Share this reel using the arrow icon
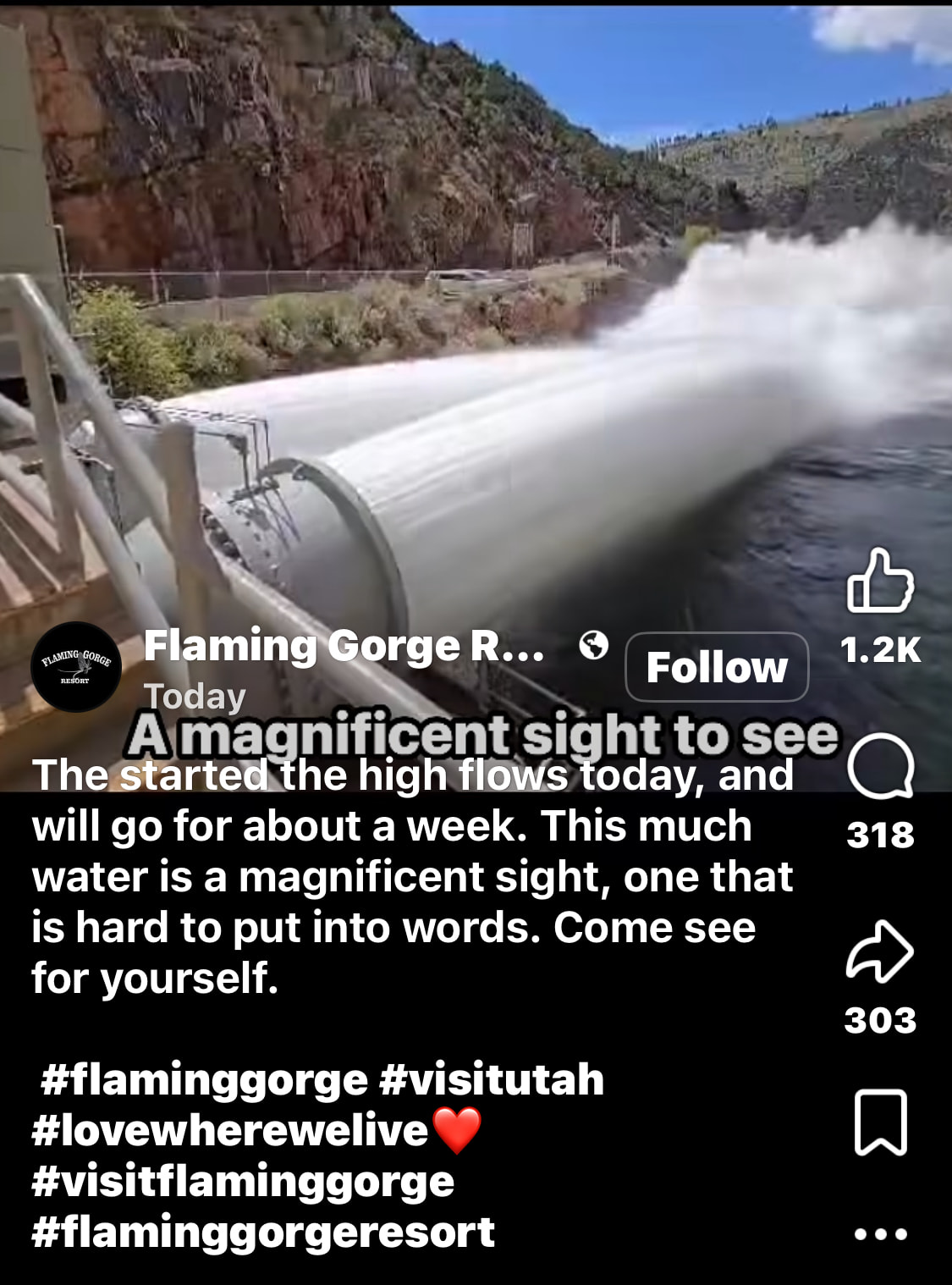This screenshot has width=952, height=1285. [880, 951]
